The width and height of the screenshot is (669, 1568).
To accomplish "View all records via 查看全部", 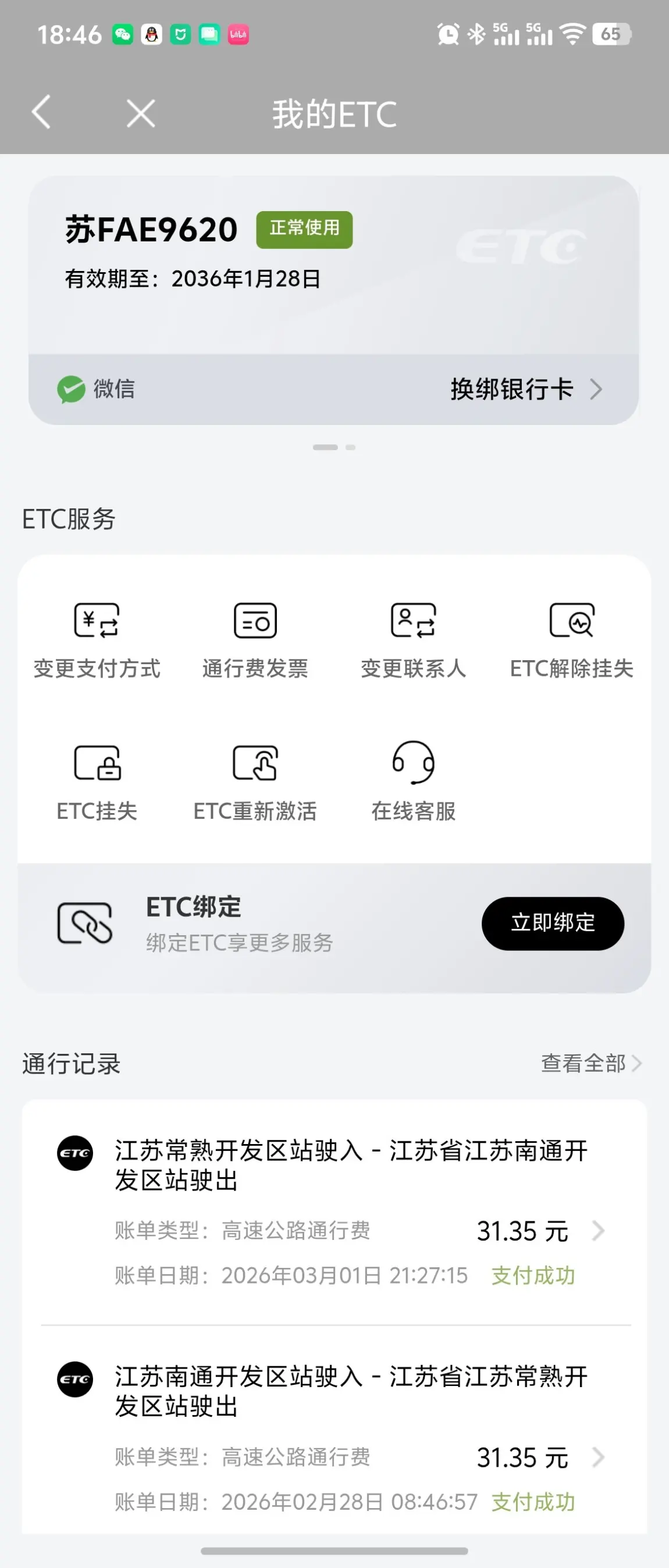I will click(590, 1063).
